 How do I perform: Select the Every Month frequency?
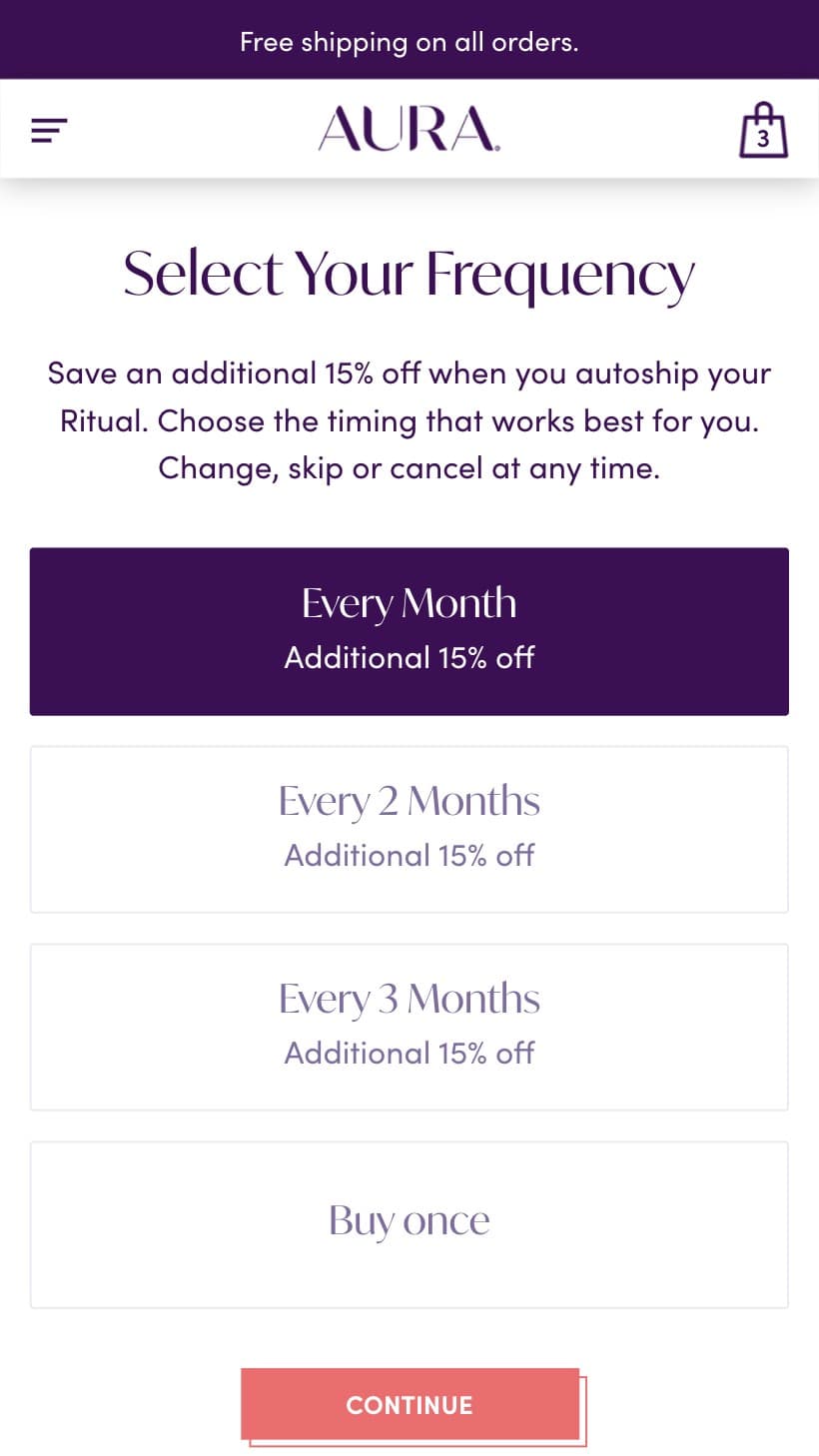click(409, 631)
